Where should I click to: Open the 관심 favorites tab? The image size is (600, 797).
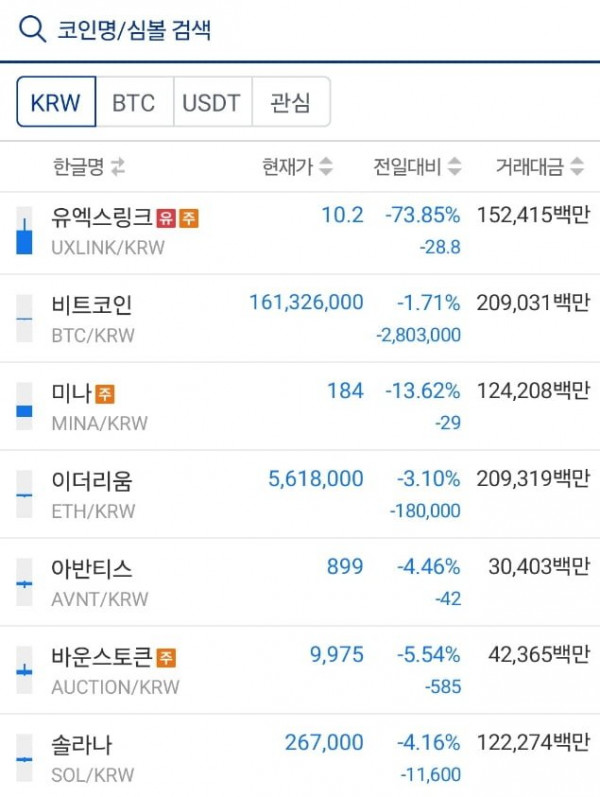point(290,103)
